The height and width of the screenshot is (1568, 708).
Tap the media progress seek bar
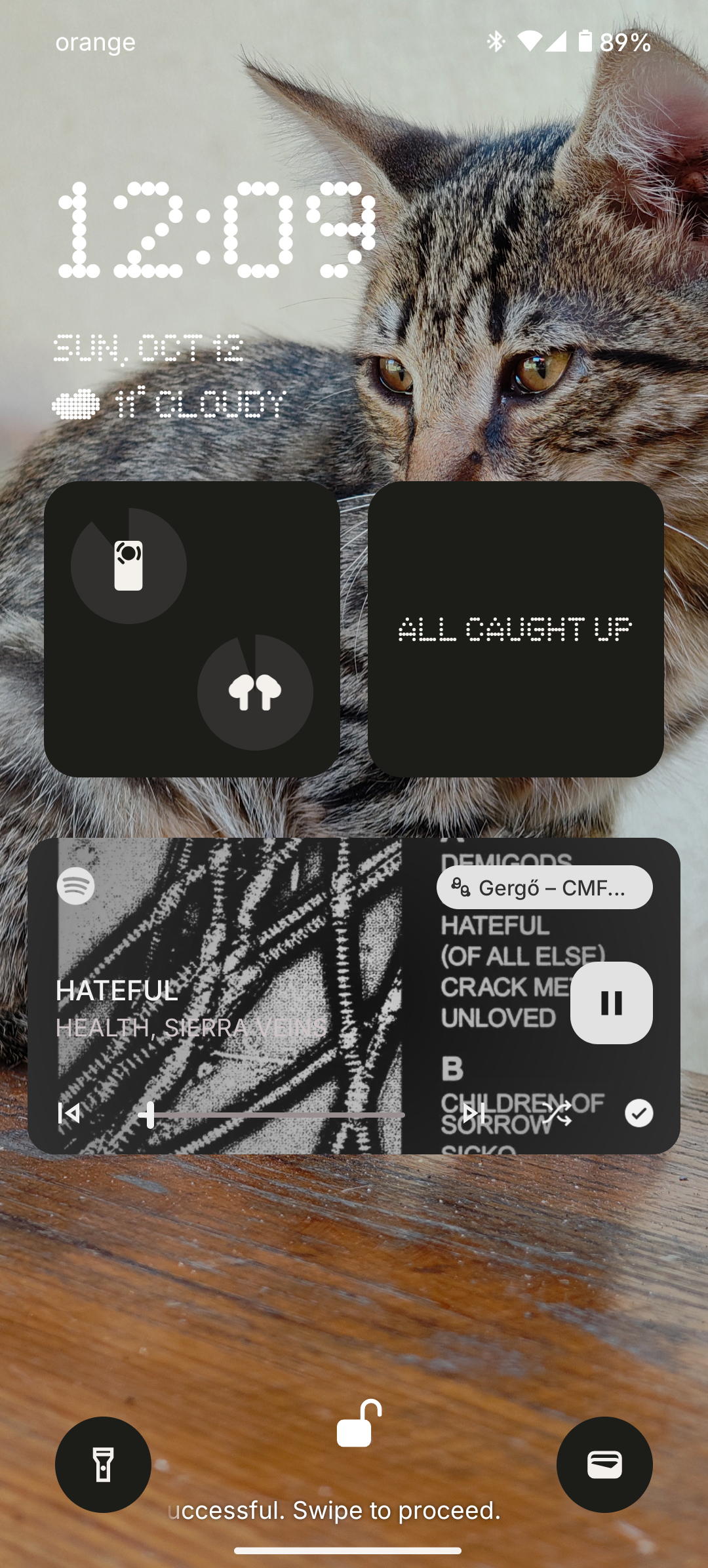pyautogui.click(x=271, y=1114)
